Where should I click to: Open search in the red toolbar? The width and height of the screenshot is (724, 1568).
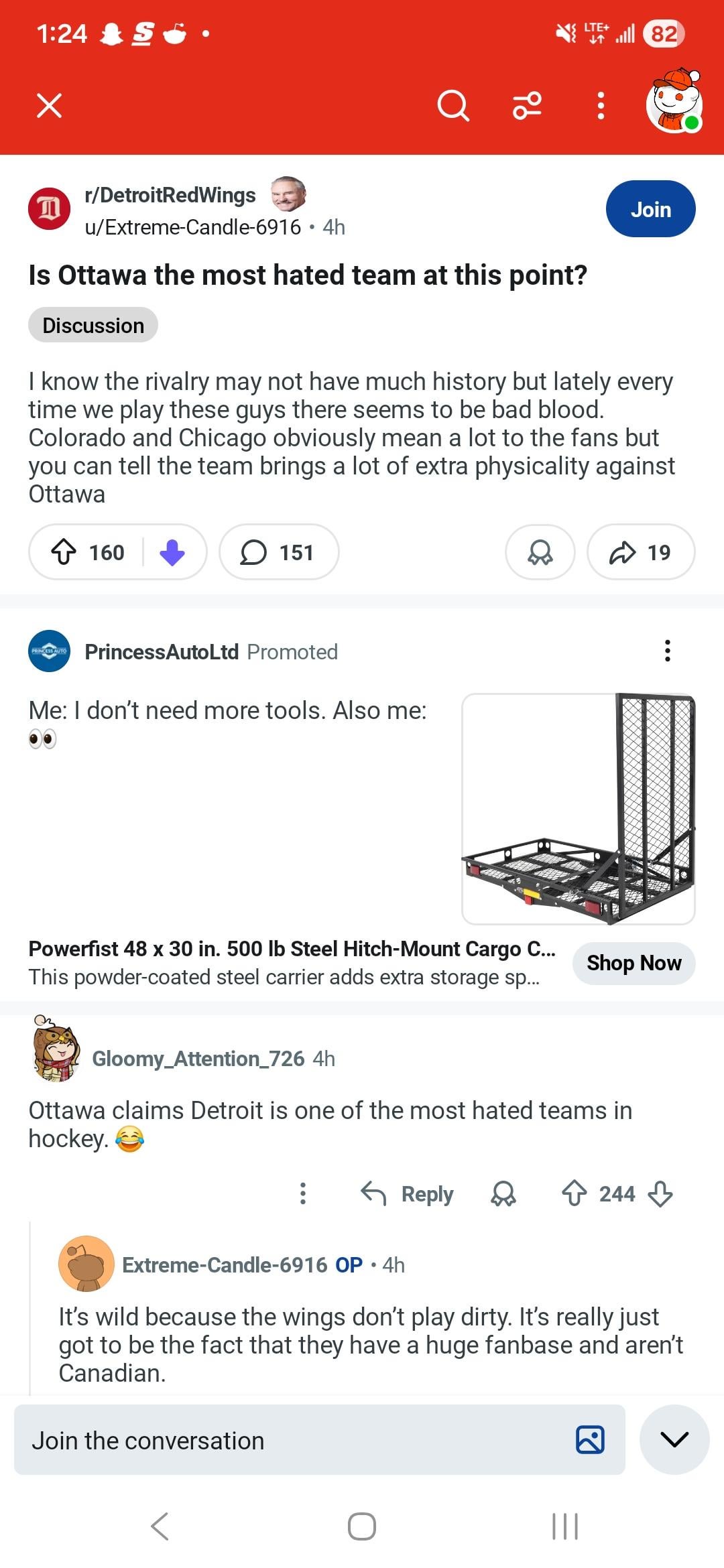click(x=453, y=105)
